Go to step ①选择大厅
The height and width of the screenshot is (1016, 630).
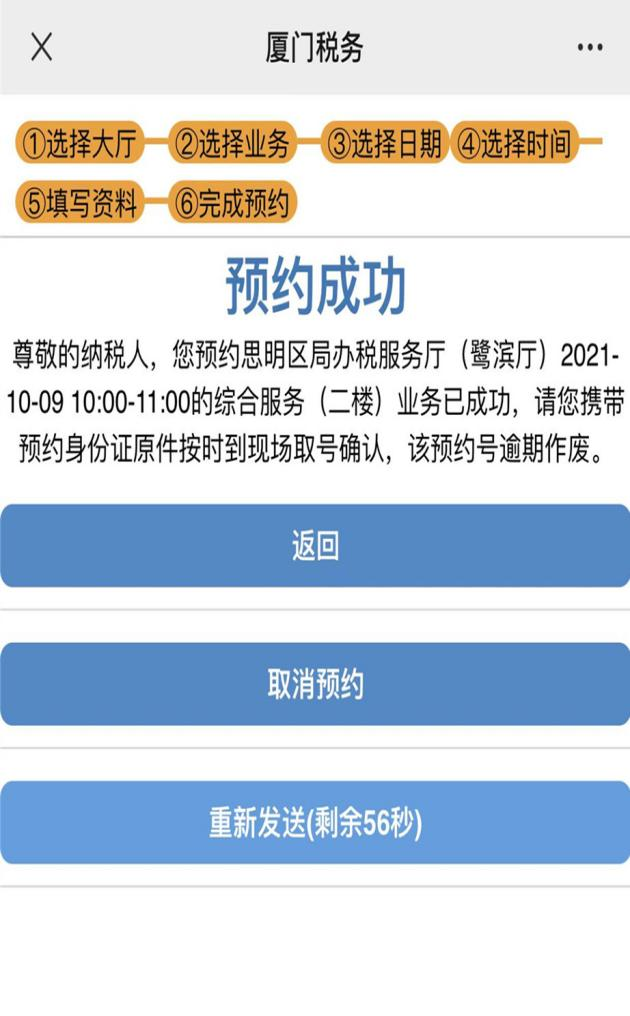tap(80, 143)
